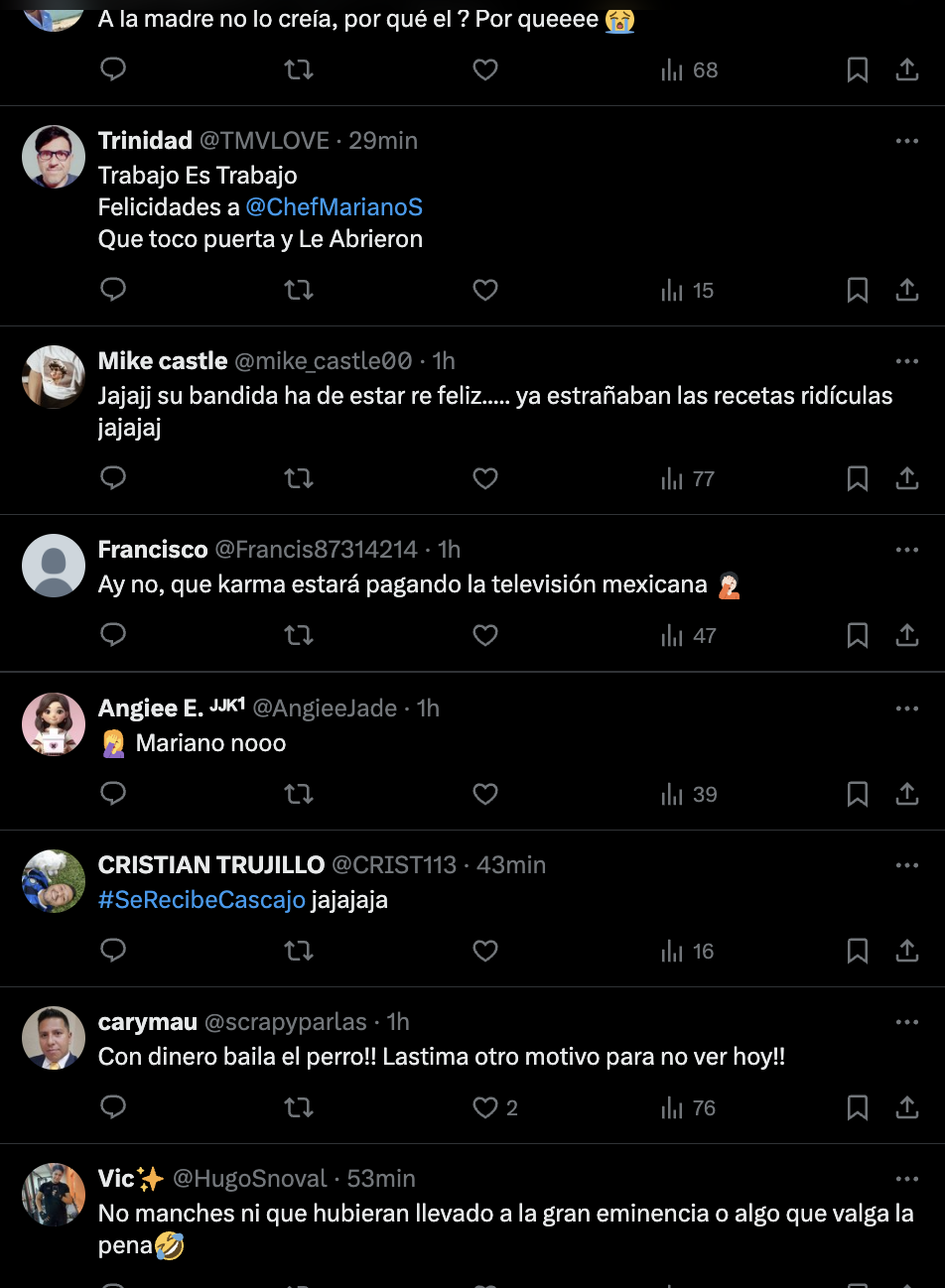Open the #SeRecibeCascajo hashtag
945x1288 pixels.
tap(202, 900)
